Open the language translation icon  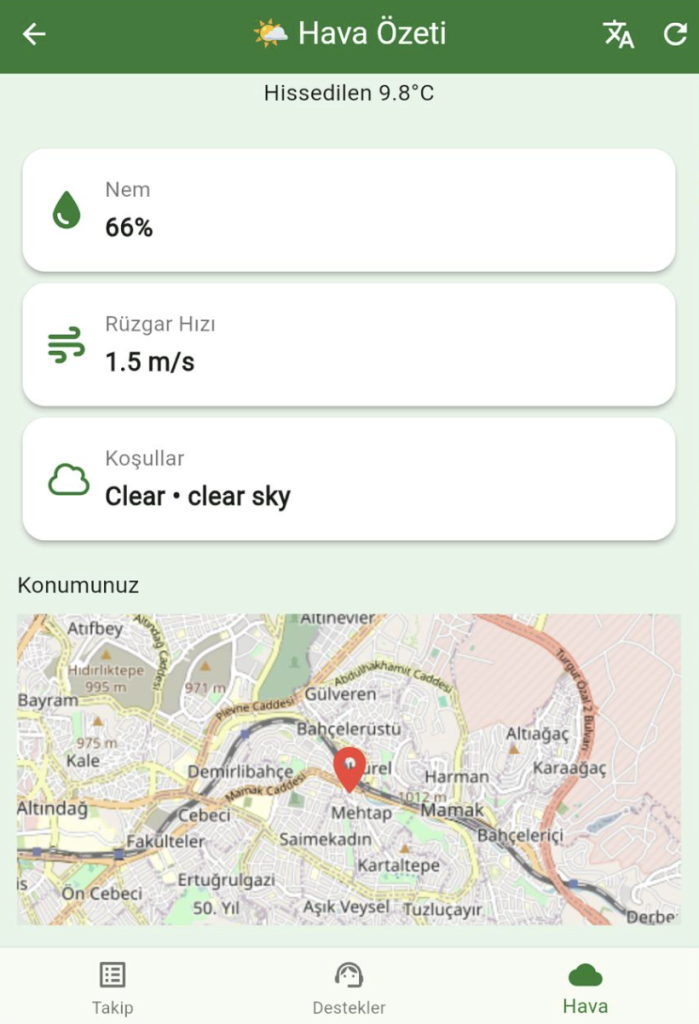point(618,34)
